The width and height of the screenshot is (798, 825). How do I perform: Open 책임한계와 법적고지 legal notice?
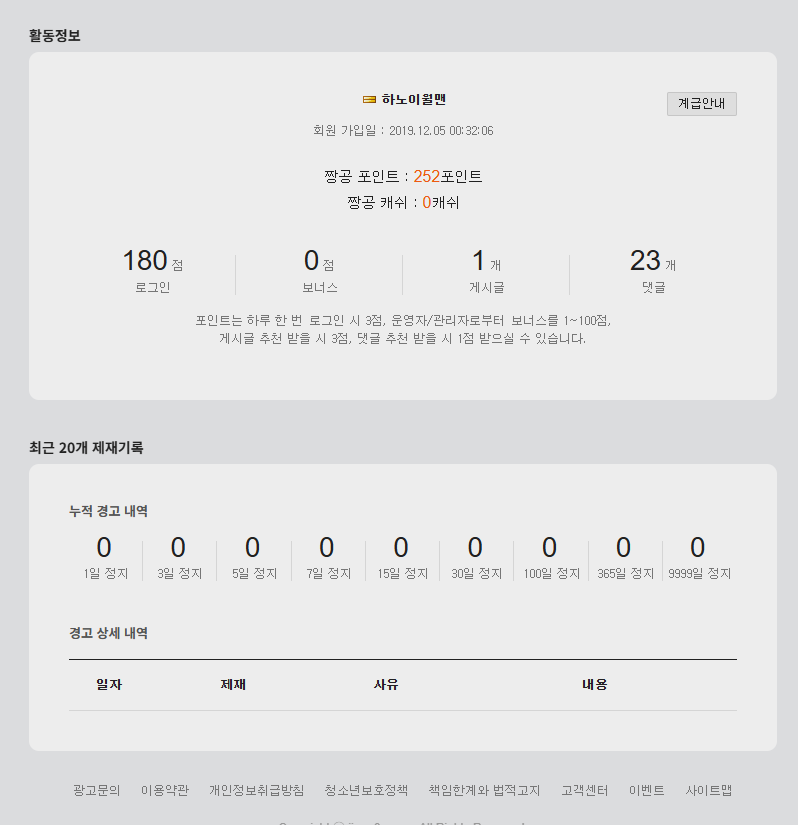pyautogui.click(x=484, y=790)
